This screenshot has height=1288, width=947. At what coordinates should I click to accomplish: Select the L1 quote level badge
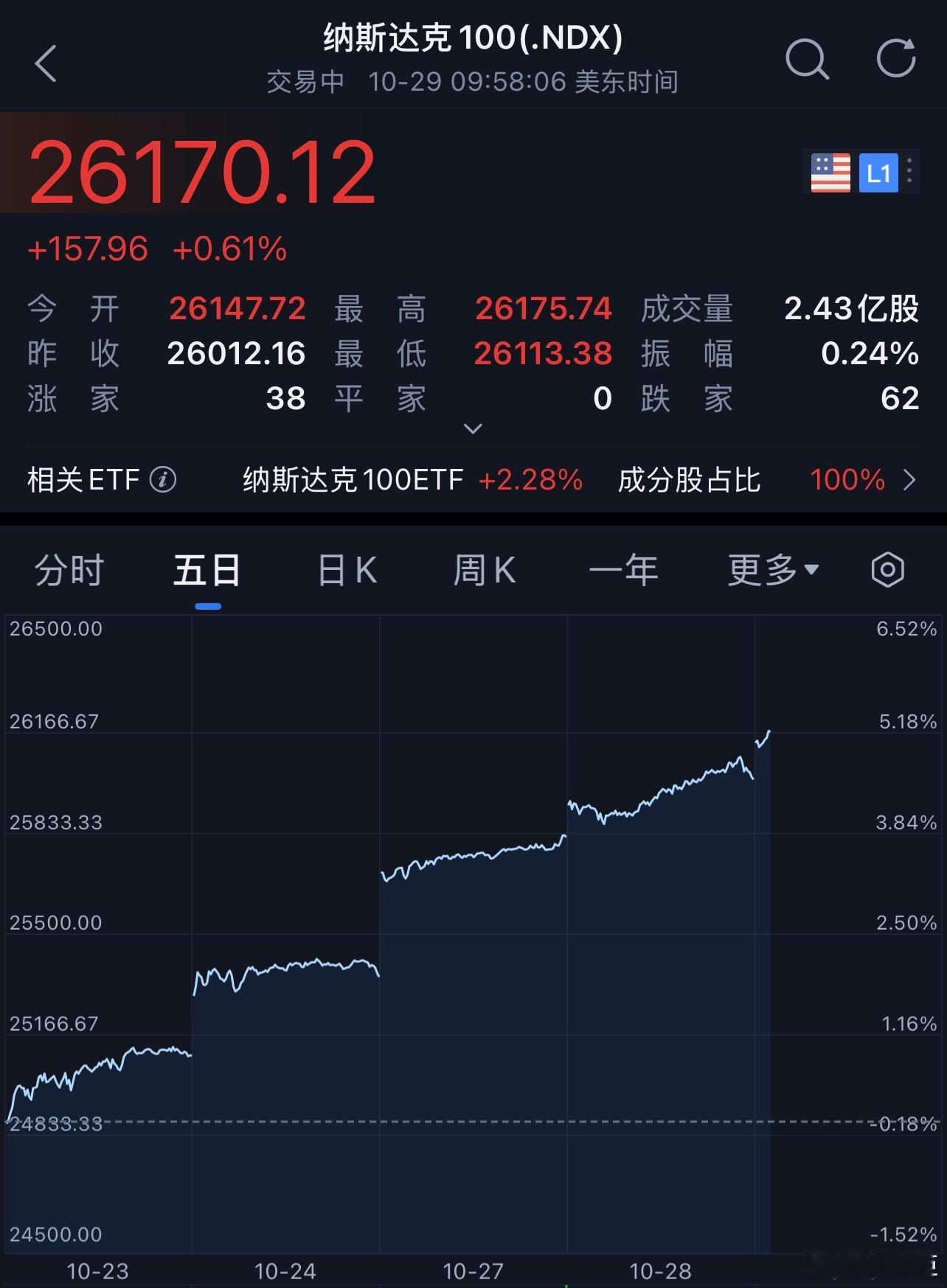[878, 173]
